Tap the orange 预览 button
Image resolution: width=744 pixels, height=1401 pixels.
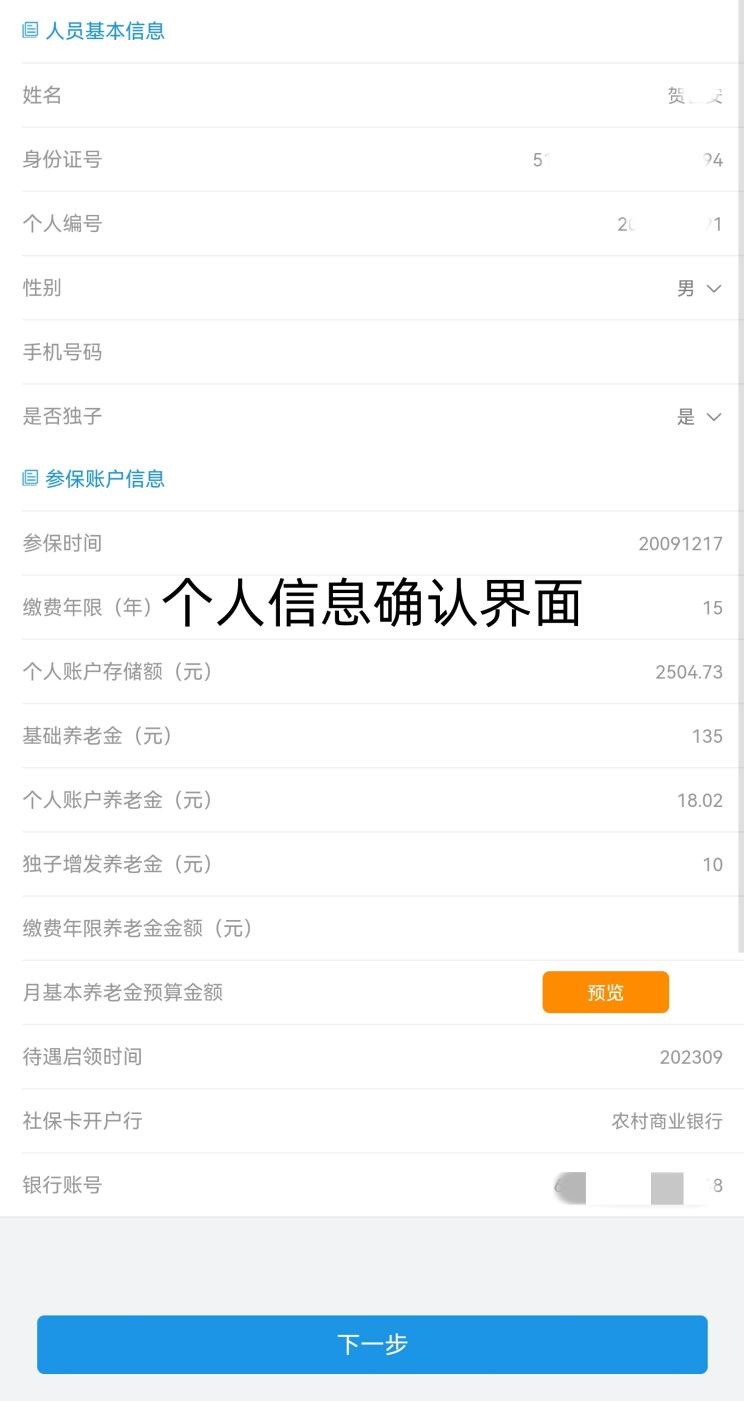(x=605, y=992)
